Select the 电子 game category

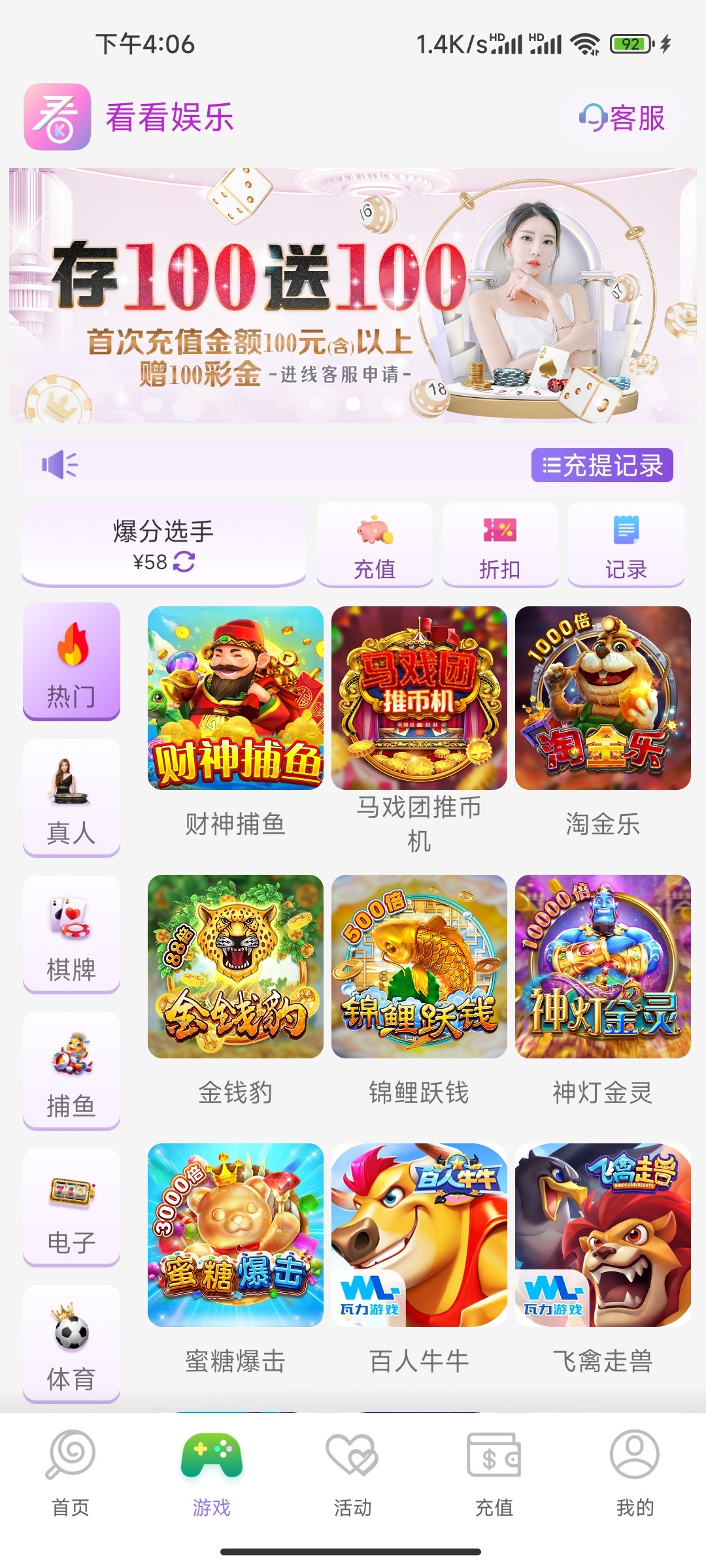pyautogui.click(x=71, y=1207)
